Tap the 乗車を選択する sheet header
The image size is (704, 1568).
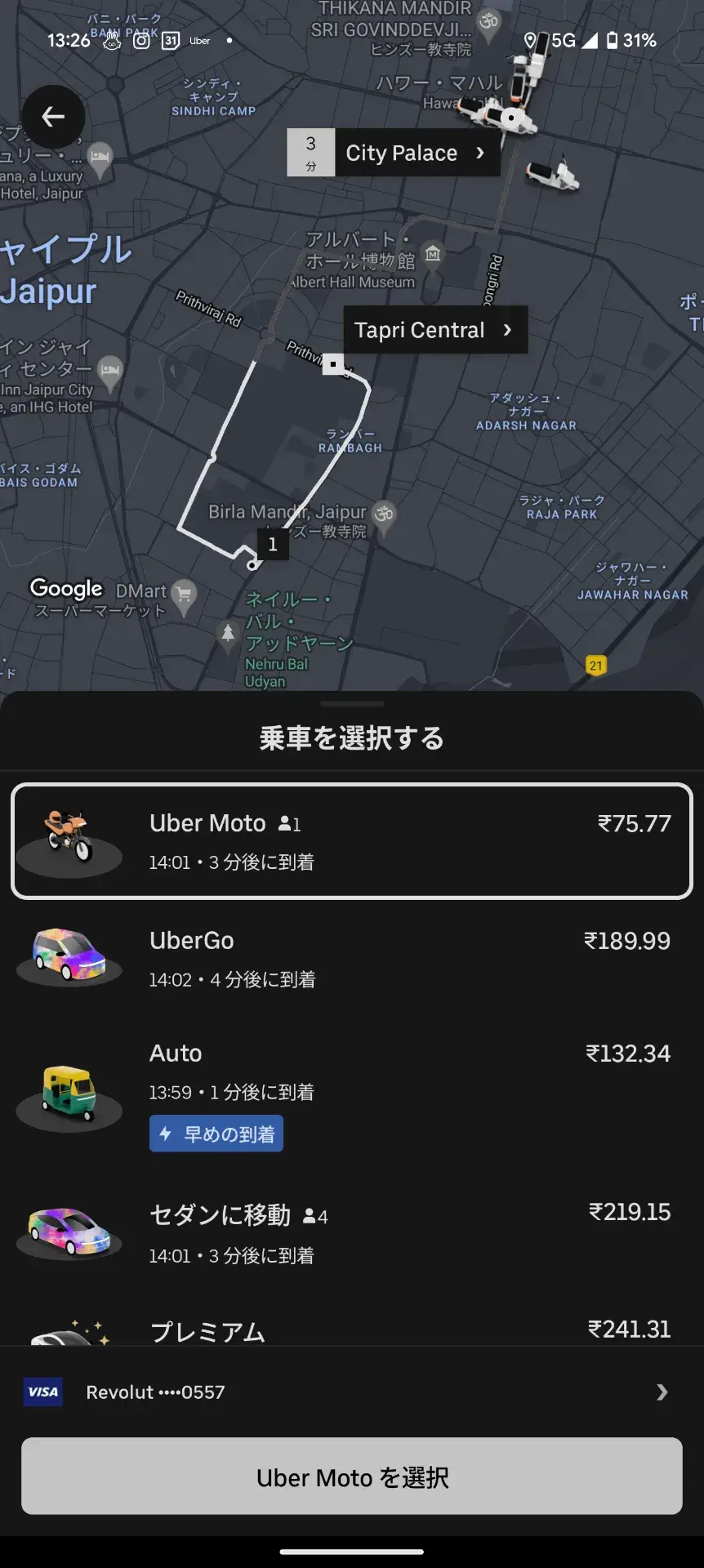pos(351,737)
